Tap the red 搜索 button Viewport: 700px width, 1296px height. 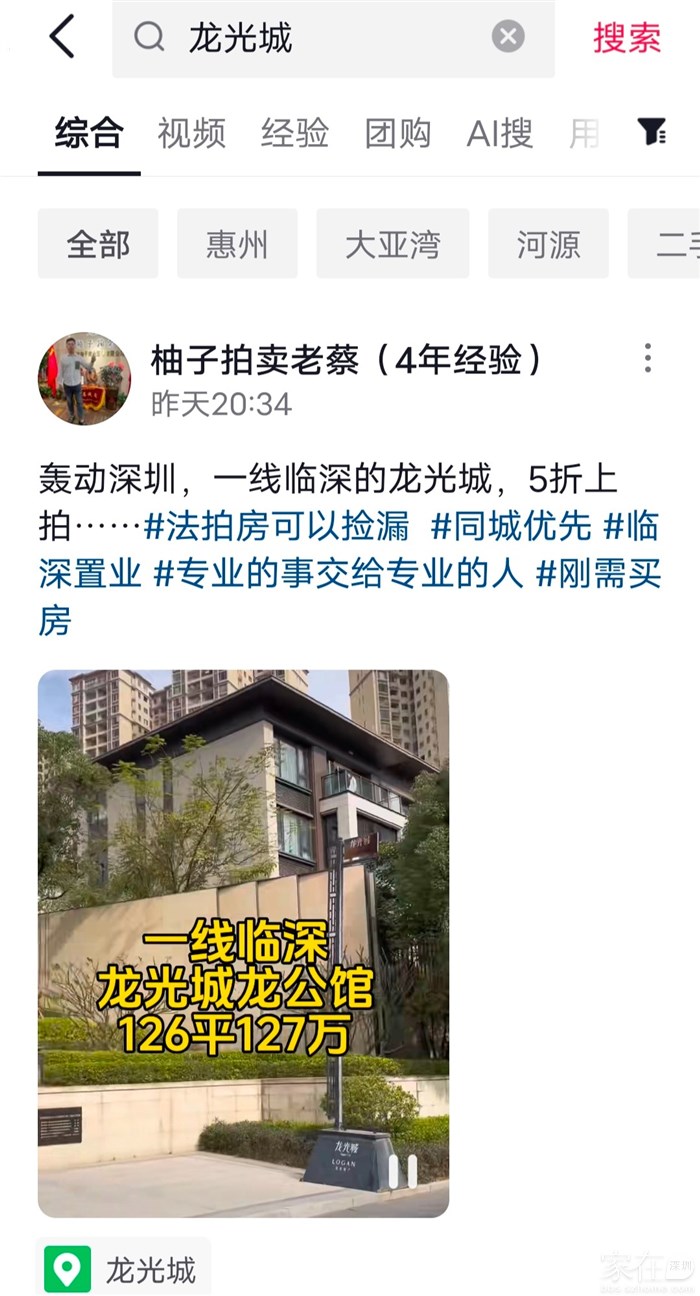(x=627, y=38)
